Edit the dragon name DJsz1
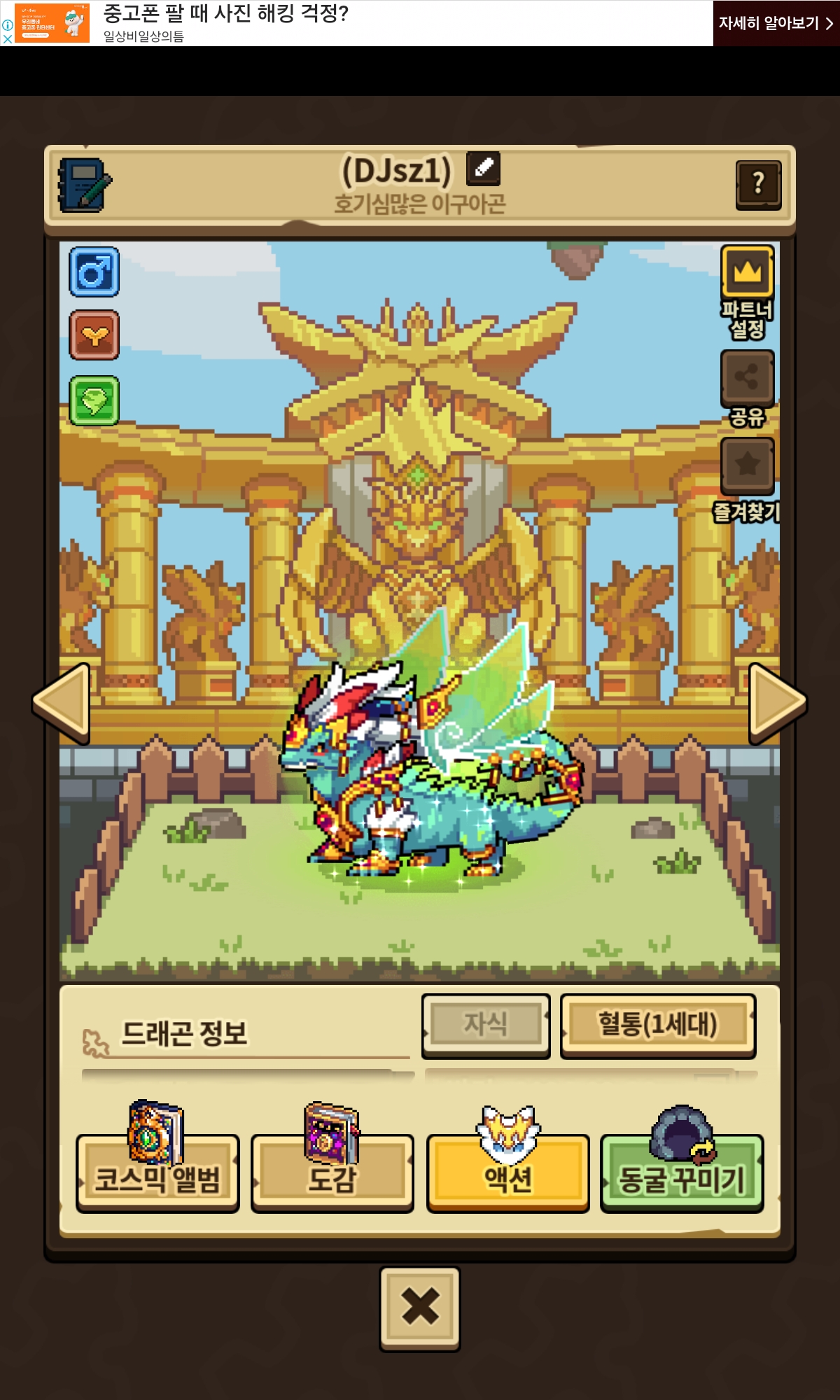This screenshot has width=840, height=1400. [483, 169]
